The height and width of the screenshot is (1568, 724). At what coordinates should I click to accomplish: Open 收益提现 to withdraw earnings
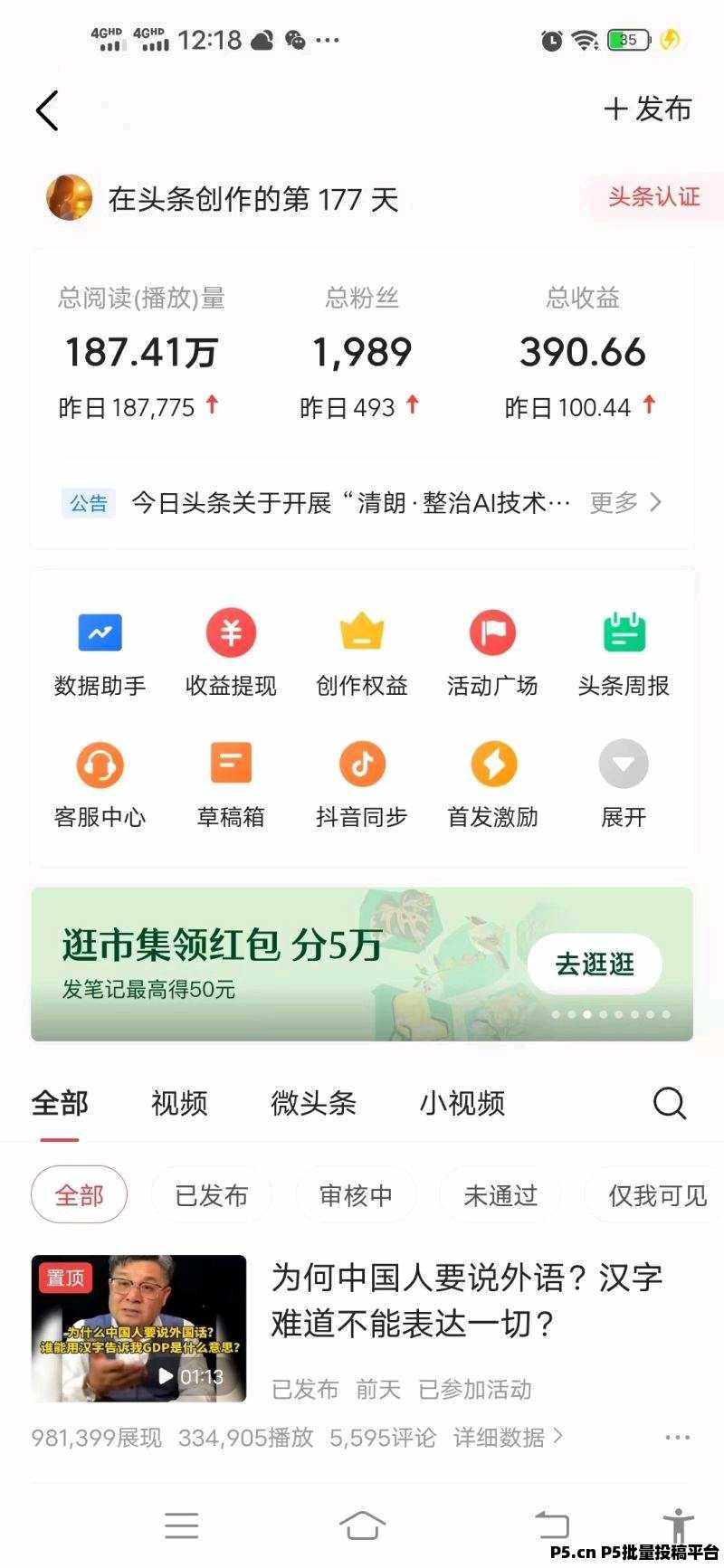(x=231, y=653)
